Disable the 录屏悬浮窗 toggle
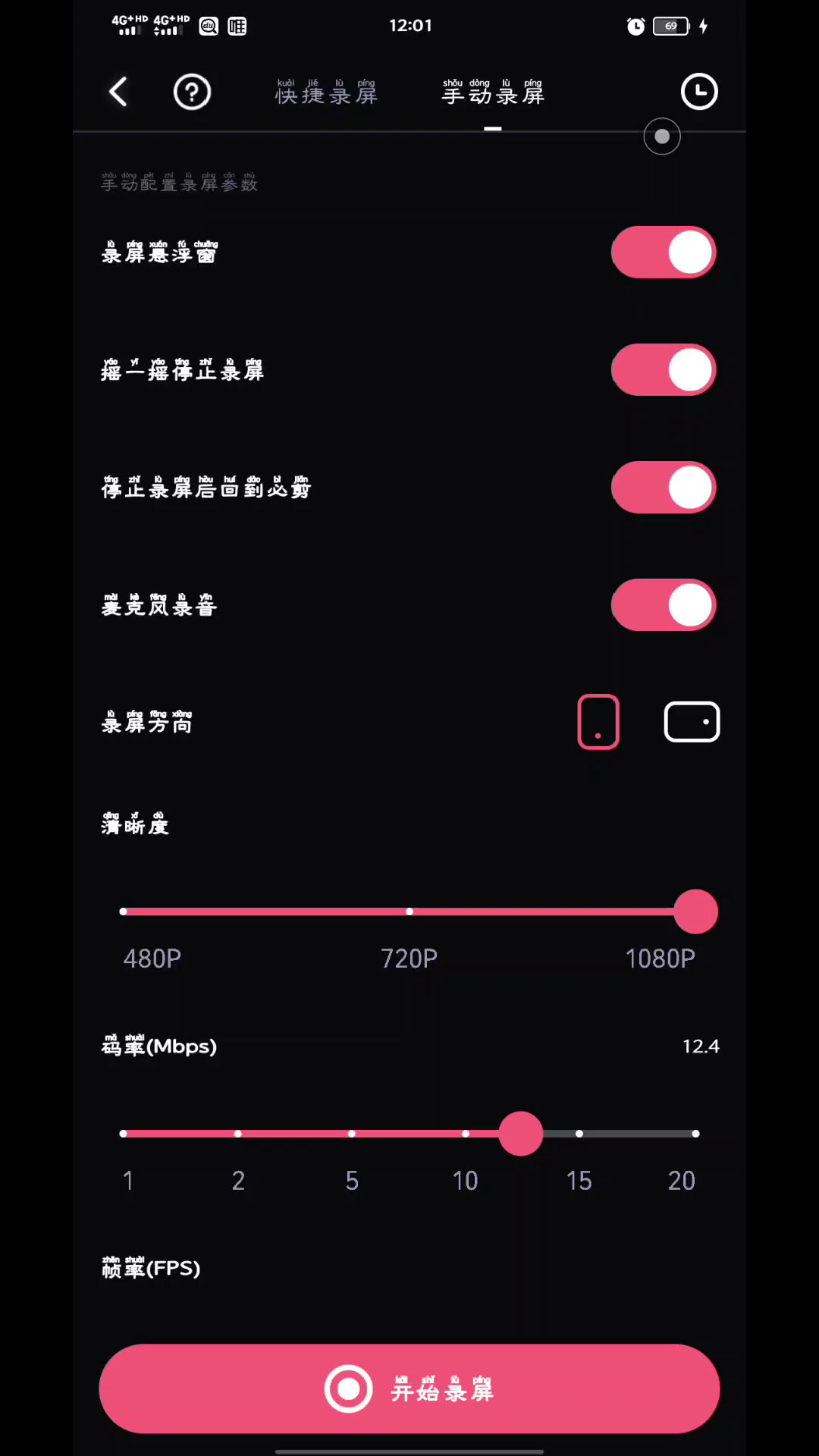The width and height of the screenshot is (819, 1456). [664, 252]
